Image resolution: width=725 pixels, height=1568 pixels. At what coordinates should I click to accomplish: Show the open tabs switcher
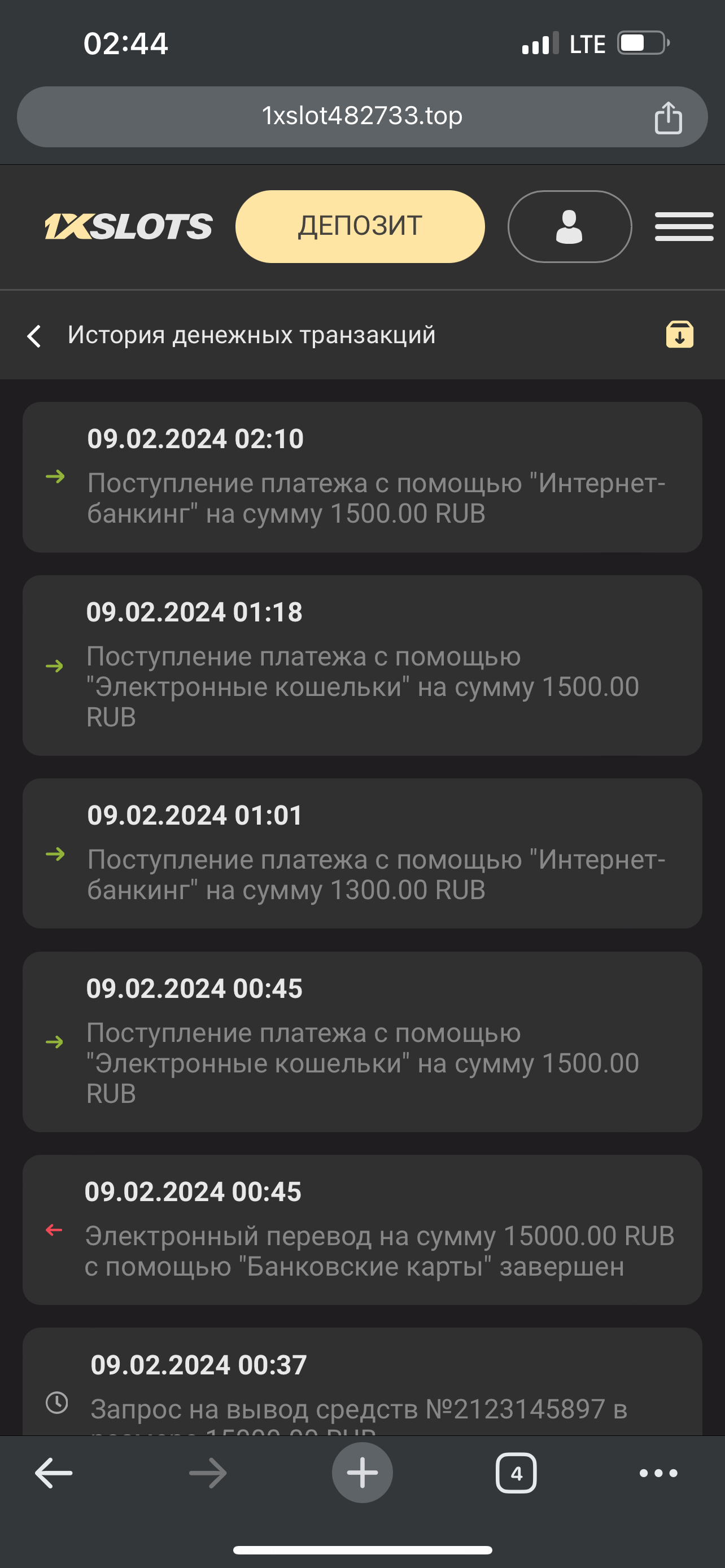pyautogui.click(x=516, y=1473)
